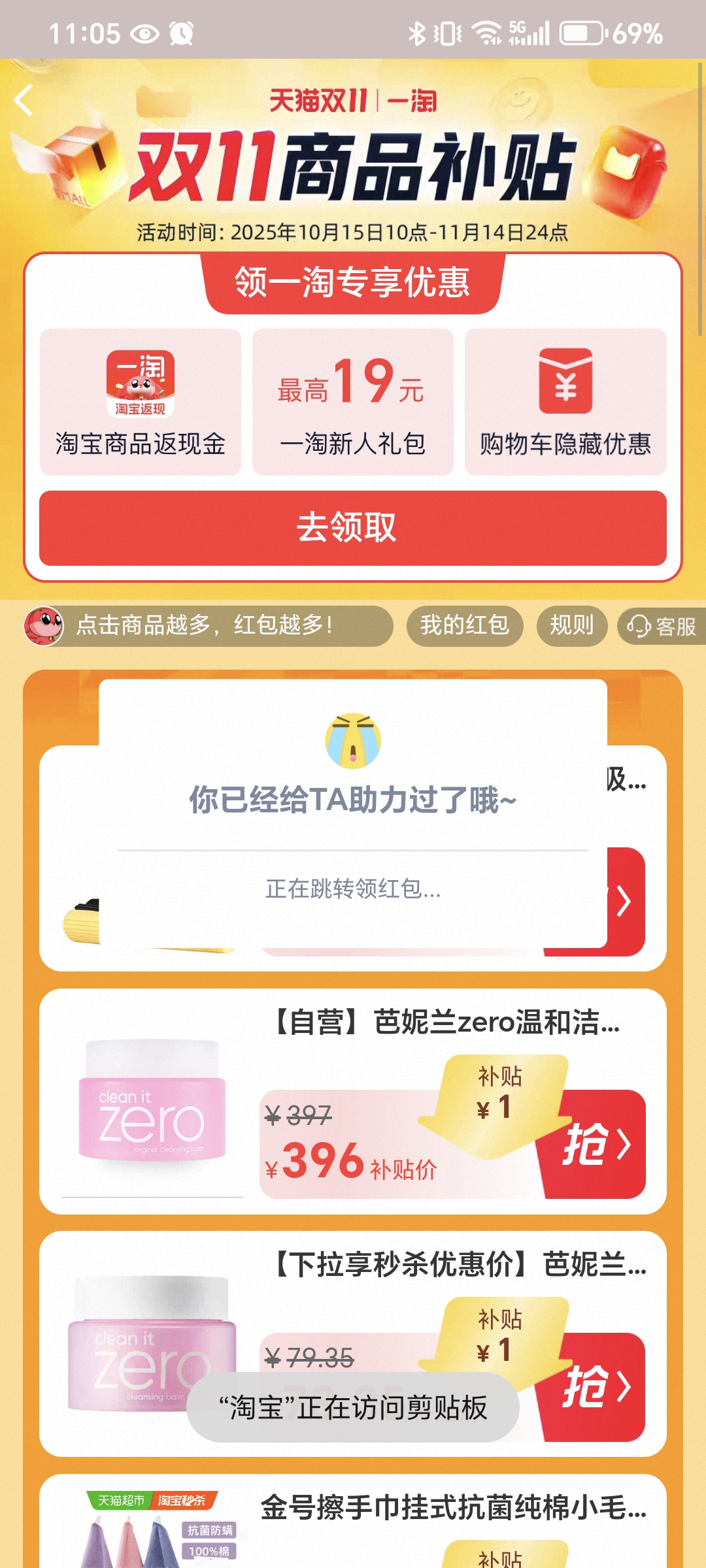The width and height of the screenshot is (706, 1568).
Task: Tap 抢 for 【自营】芭妮兰zero product
Action: (x=596, y=1145)
